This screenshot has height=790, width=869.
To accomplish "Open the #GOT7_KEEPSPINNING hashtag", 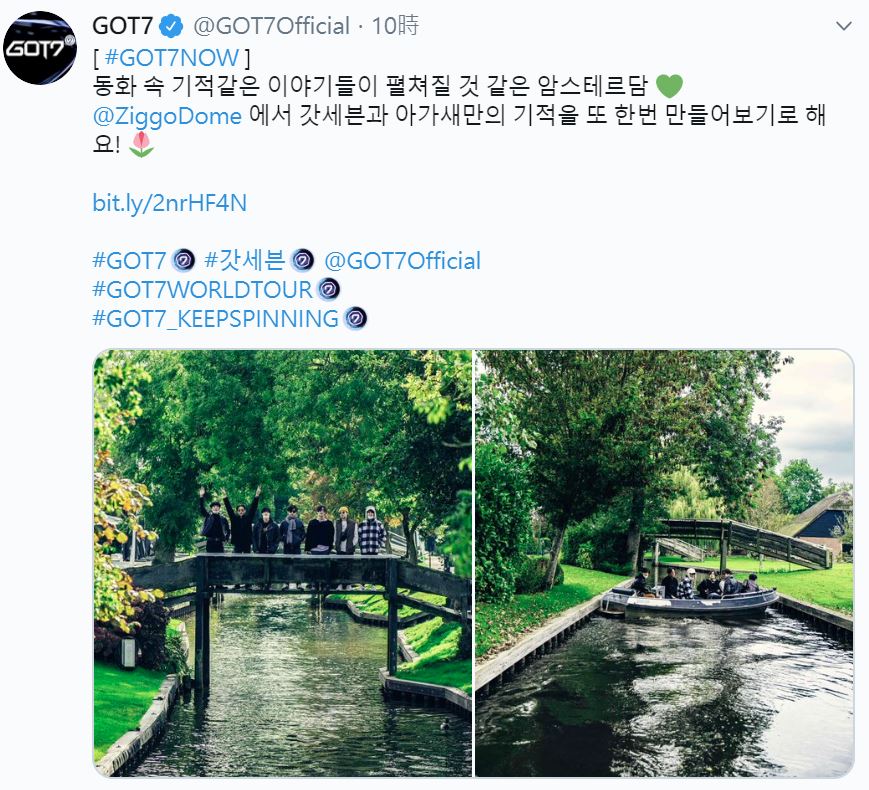I will pyautogui.click(x=216, y=319).
